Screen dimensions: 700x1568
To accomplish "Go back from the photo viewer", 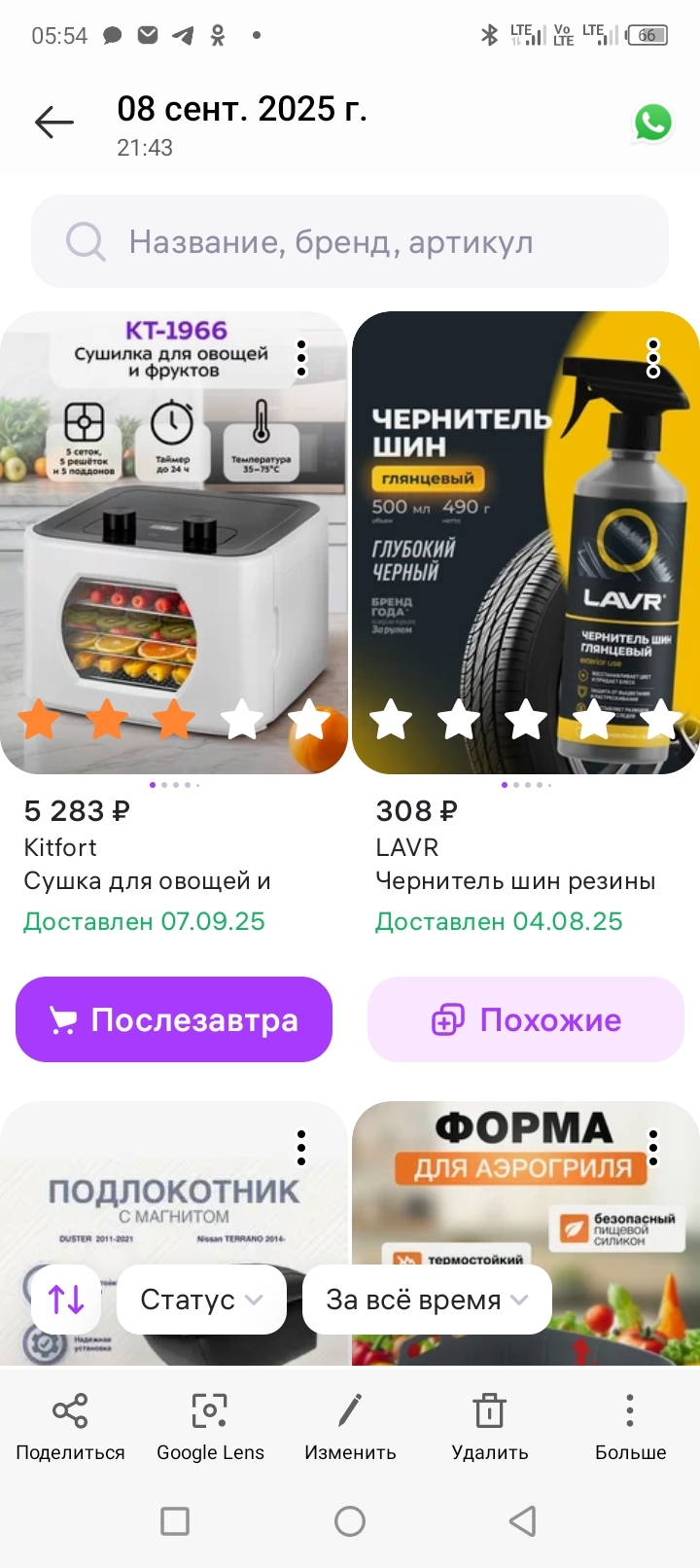I will click(54, 123).
